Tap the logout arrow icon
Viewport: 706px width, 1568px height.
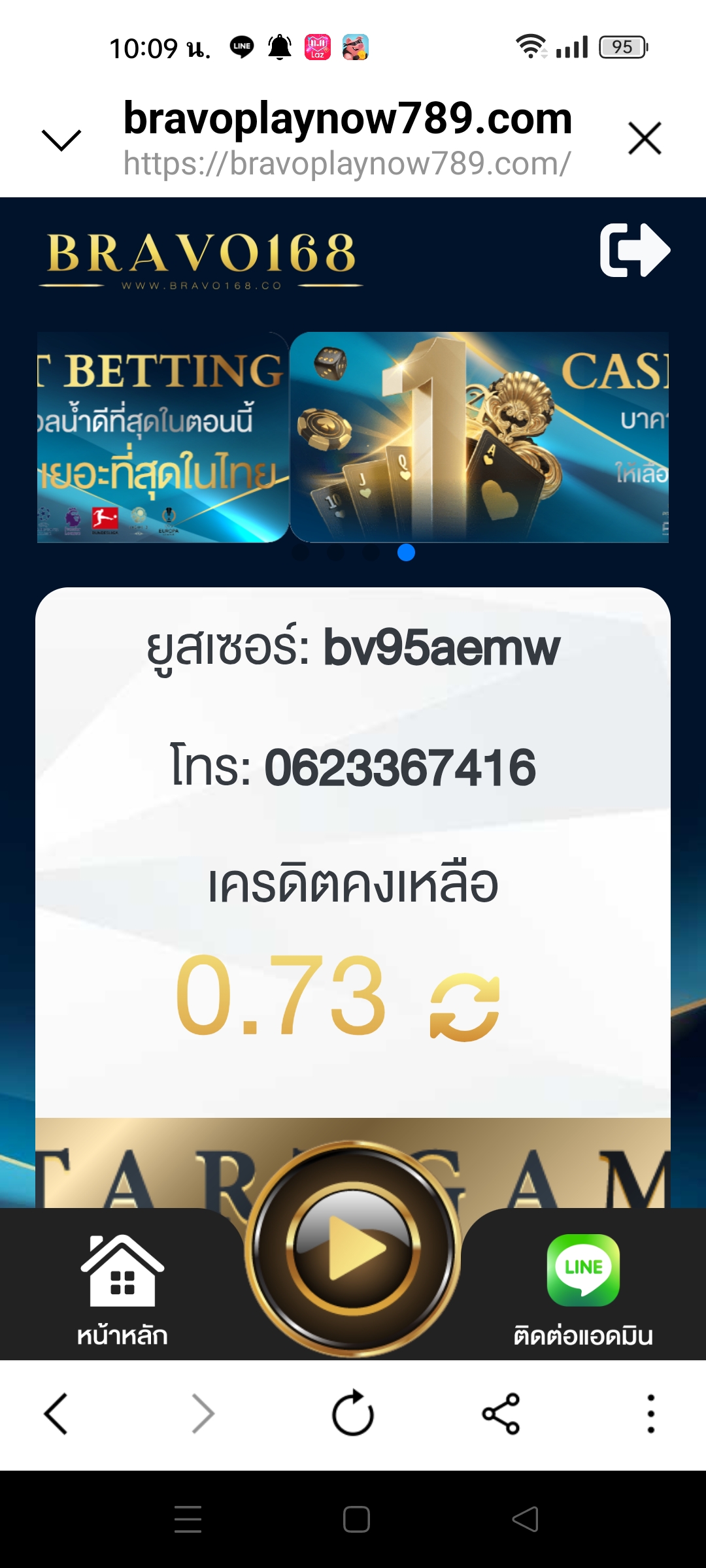(634, 250)
